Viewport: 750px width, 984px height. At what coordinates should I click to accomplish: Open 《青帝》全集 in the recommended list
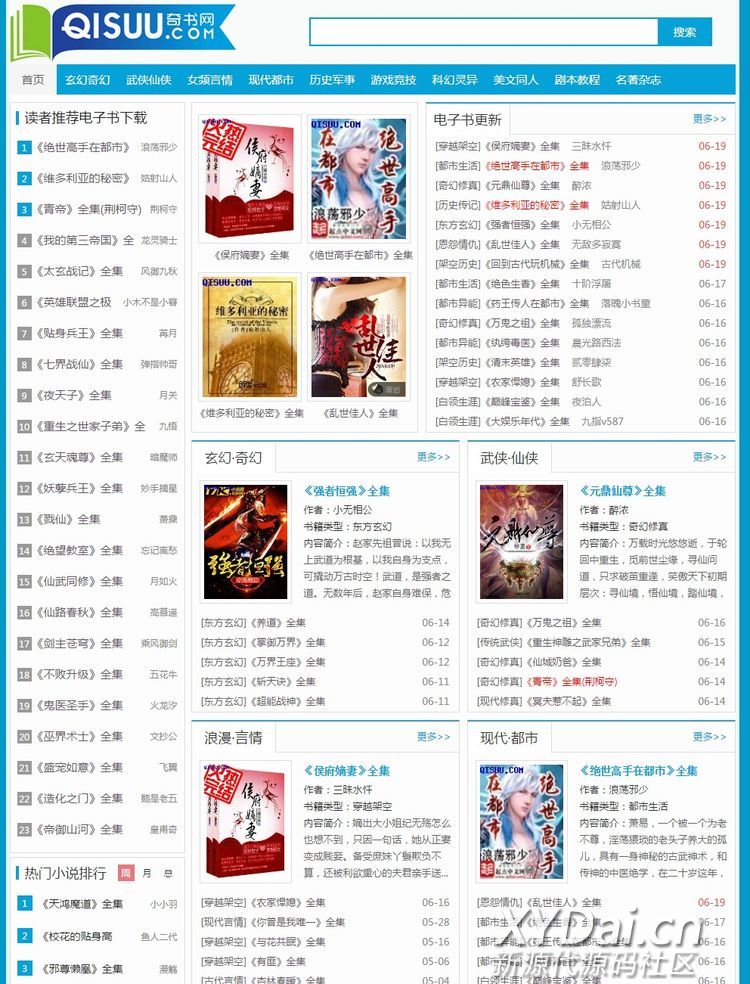[89, 210]
